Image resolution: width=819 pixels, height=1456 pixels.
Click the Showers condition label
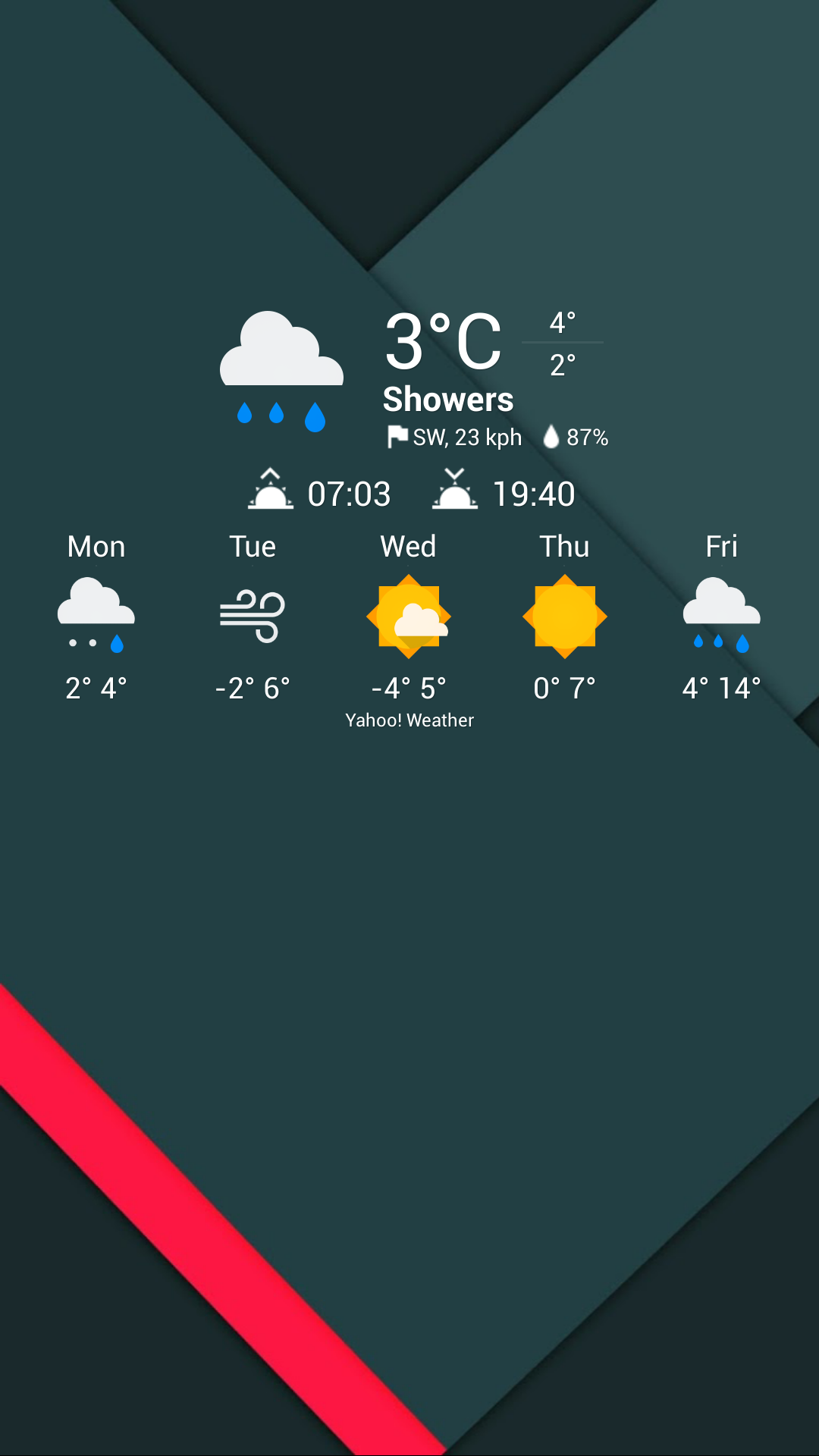447,398
